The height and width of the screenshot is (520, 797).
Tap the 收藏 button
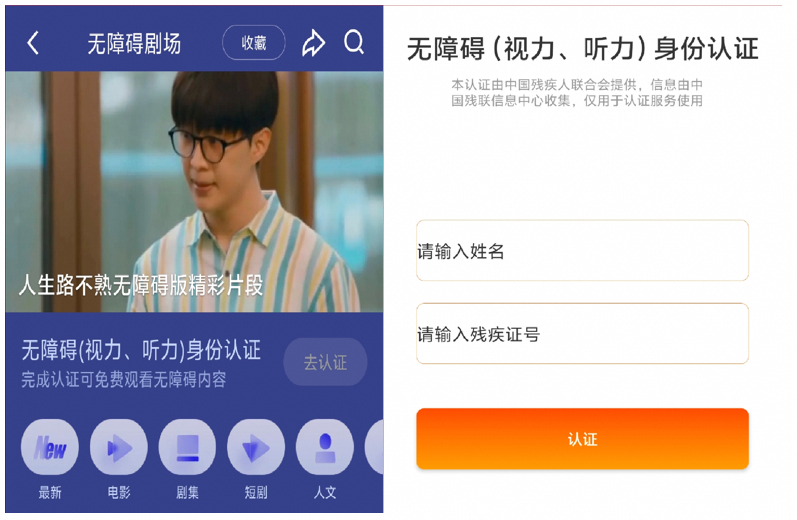pos(254,43)
